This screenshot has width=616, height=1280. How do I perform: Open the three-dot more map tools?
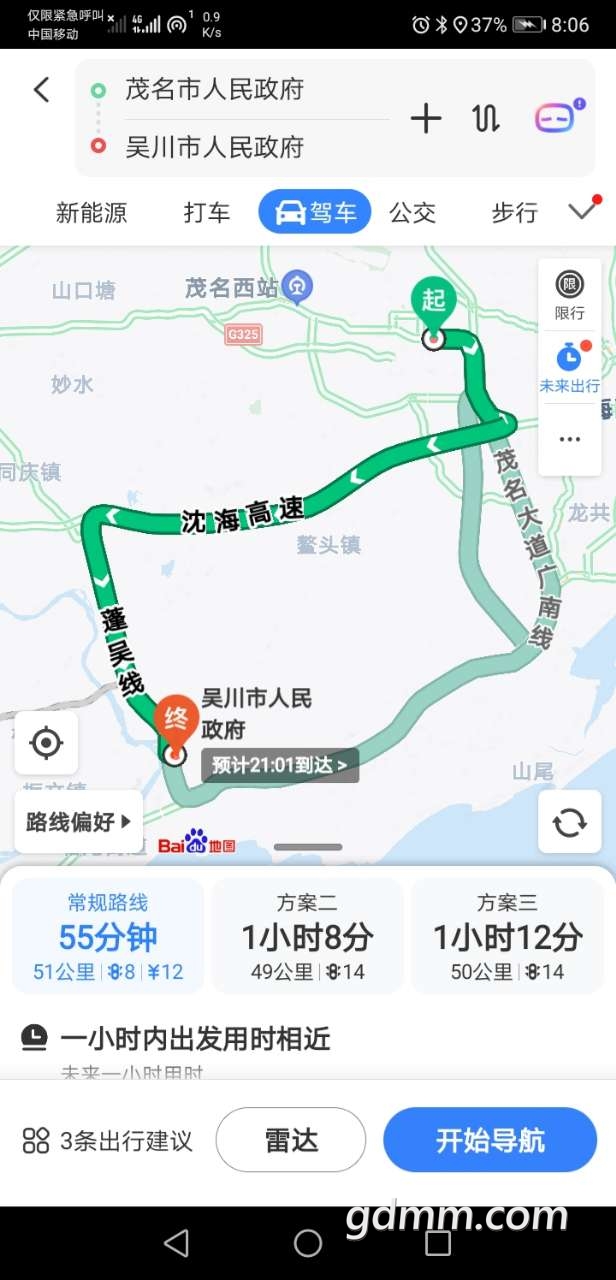click(570, 439)
